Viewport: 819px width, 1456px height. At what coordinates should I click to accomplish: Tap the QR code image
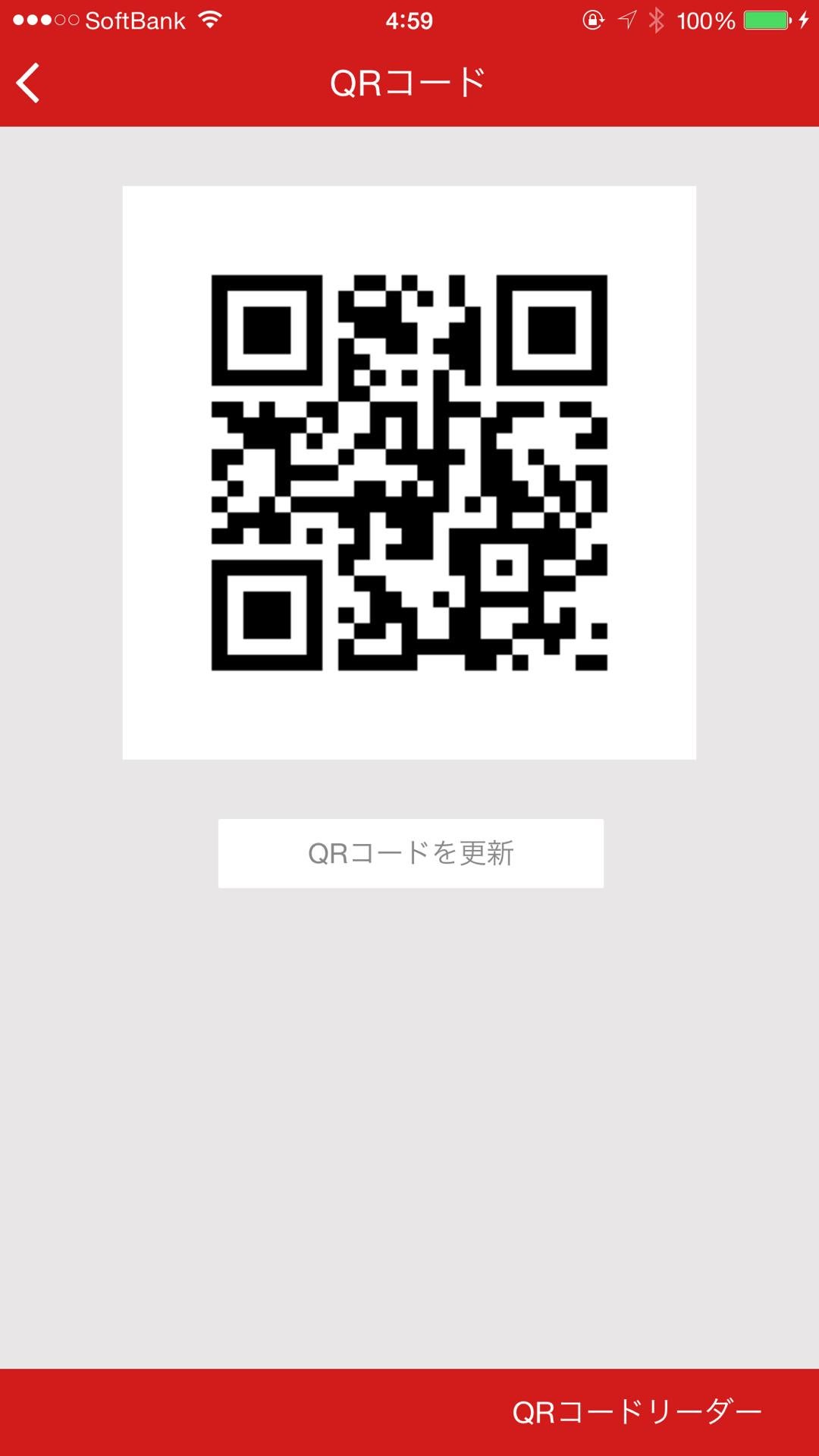409,470
